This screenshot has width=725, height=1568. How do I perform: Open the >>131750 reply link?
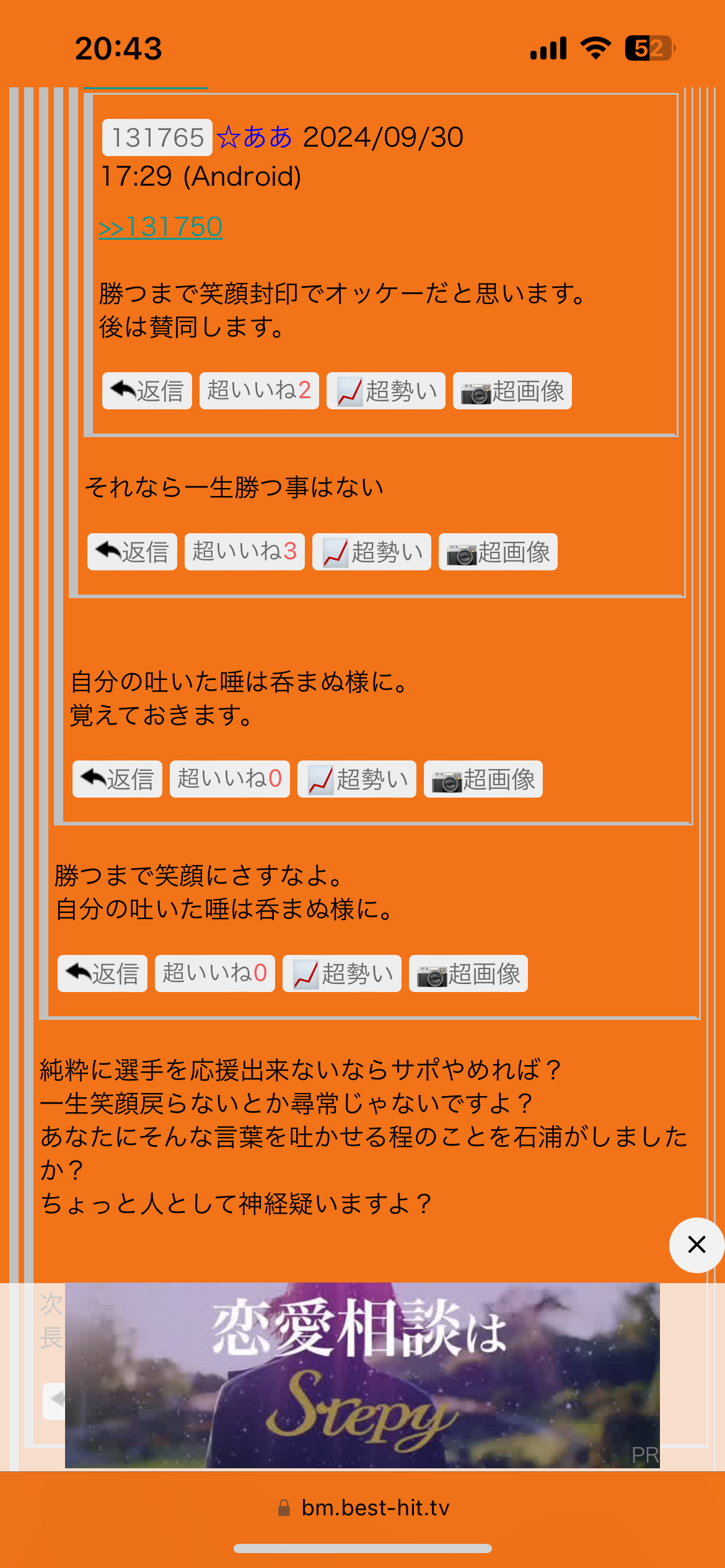[160, 227]
